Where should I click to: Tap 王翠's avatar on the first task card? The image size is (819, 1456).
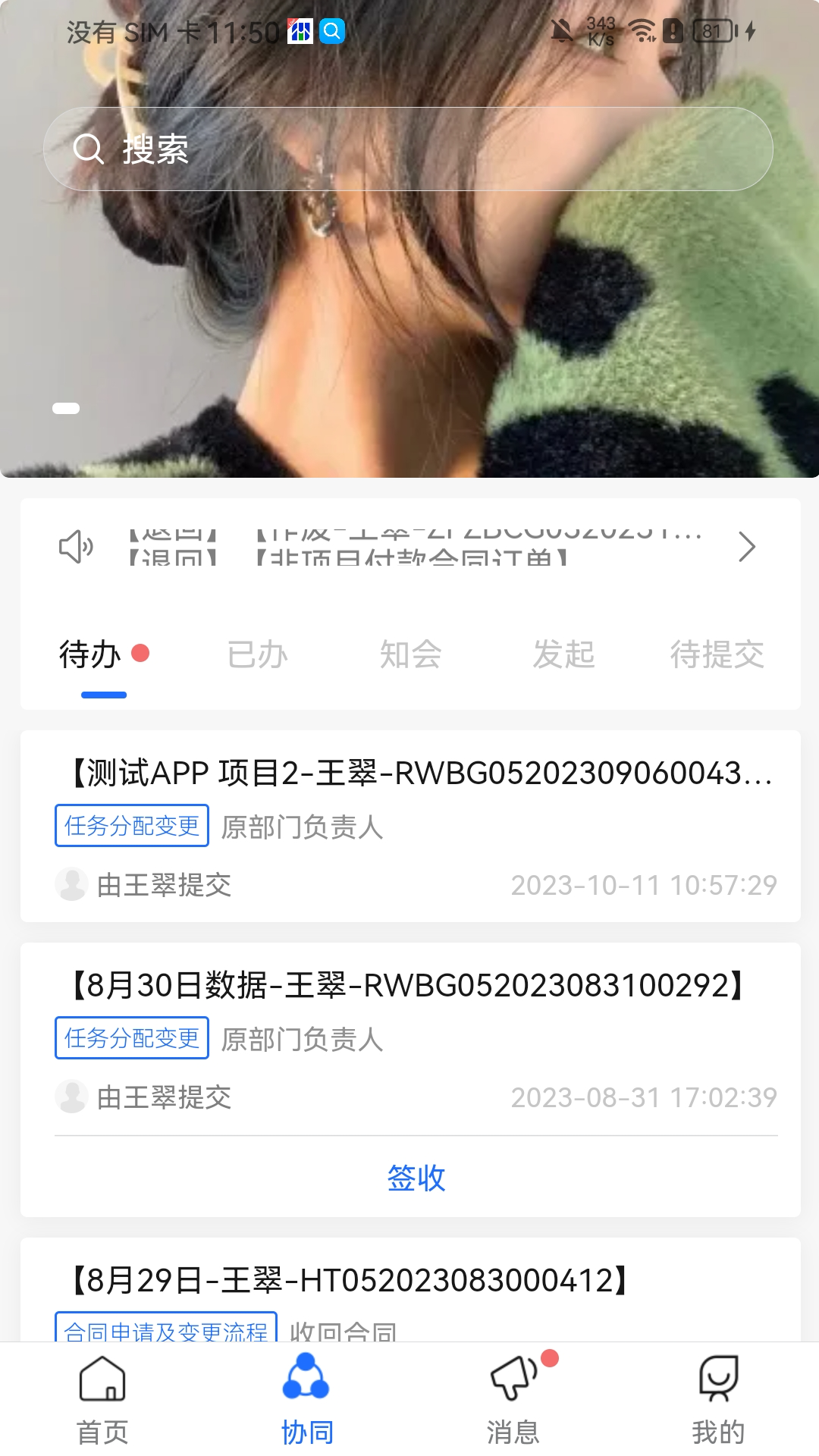pyautogui.click(x=74, y=883)
